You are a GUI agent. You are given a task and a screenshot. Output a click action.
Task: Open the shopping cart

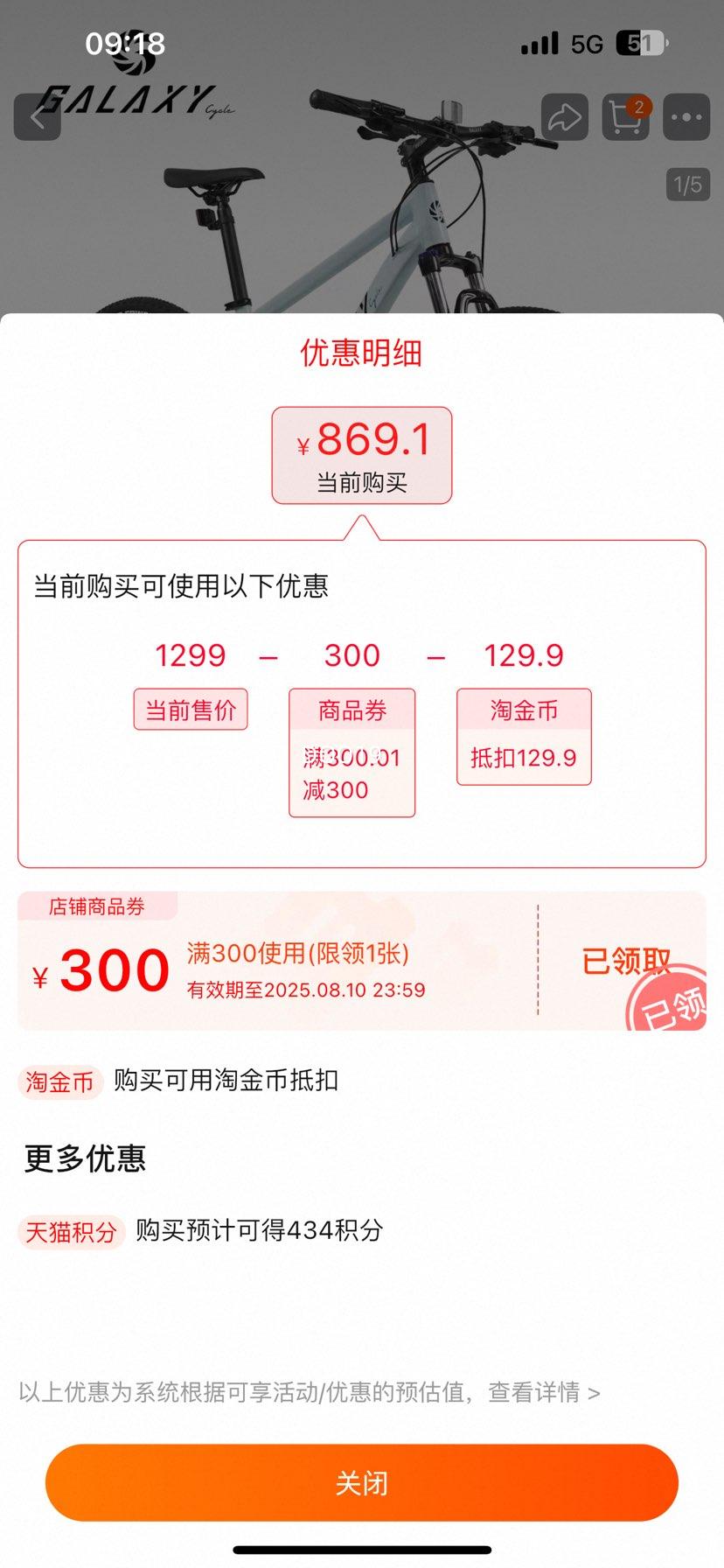(x=625, y=117)
